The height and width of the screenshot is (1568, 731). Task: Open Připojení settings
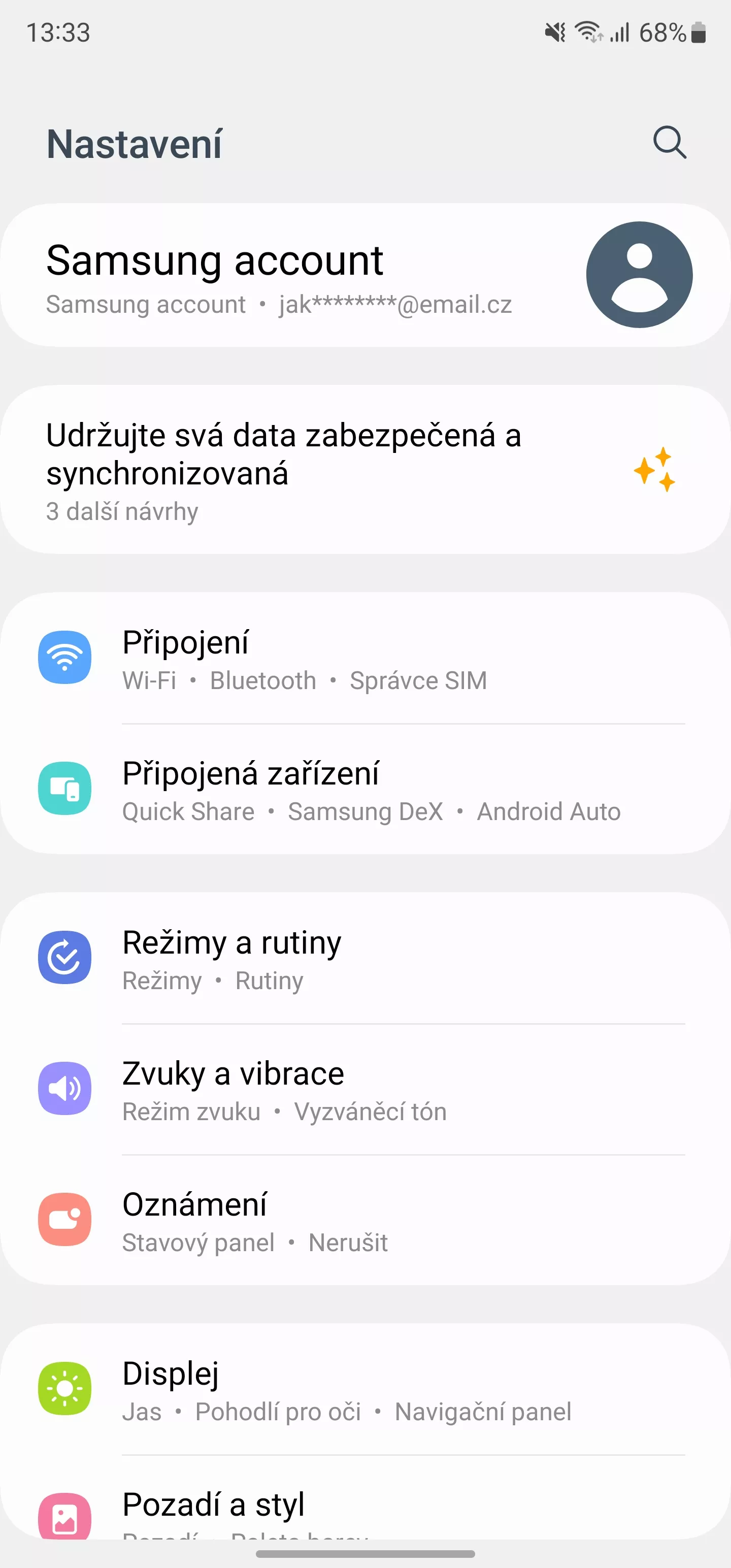(x=365, y=658)
